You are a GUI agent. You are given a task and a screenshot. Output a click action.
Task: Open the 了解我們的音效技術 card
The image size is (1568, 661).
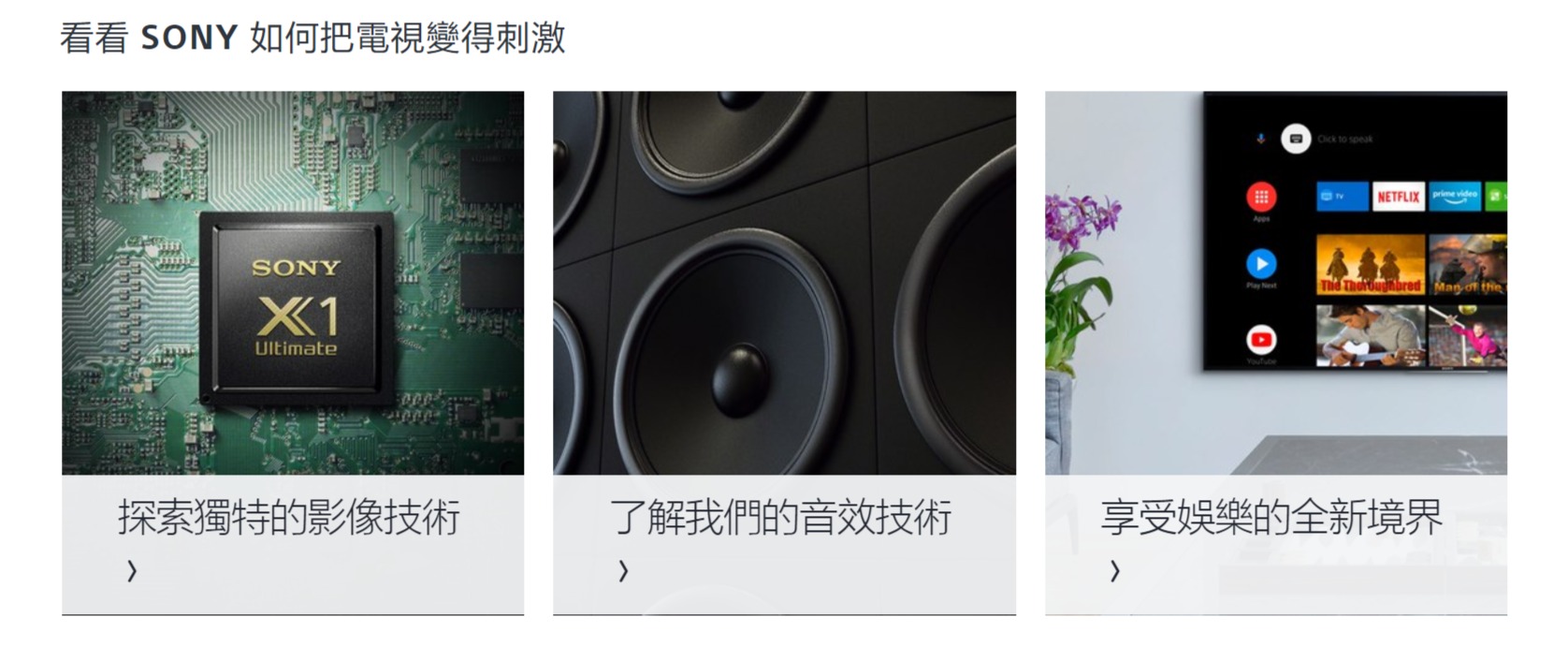781,518
